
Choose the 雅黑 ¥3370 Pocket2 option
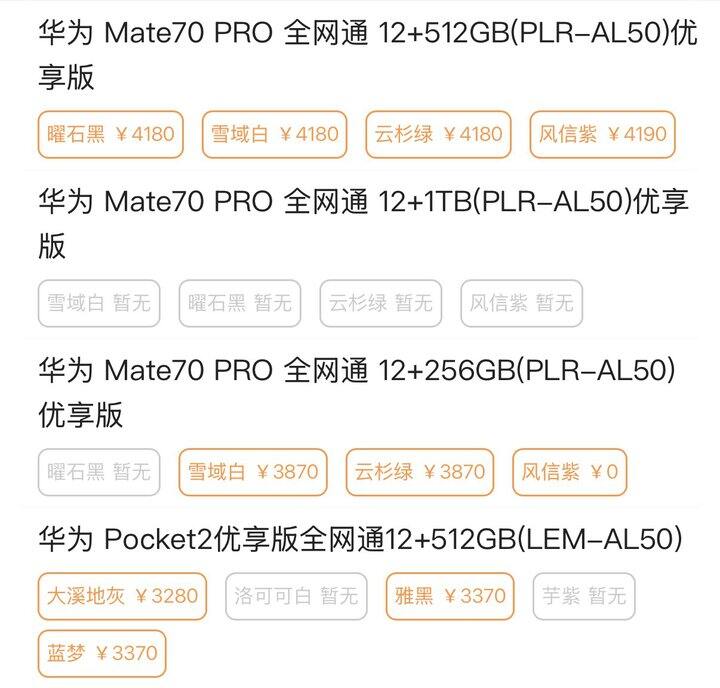tap(449, 597)
